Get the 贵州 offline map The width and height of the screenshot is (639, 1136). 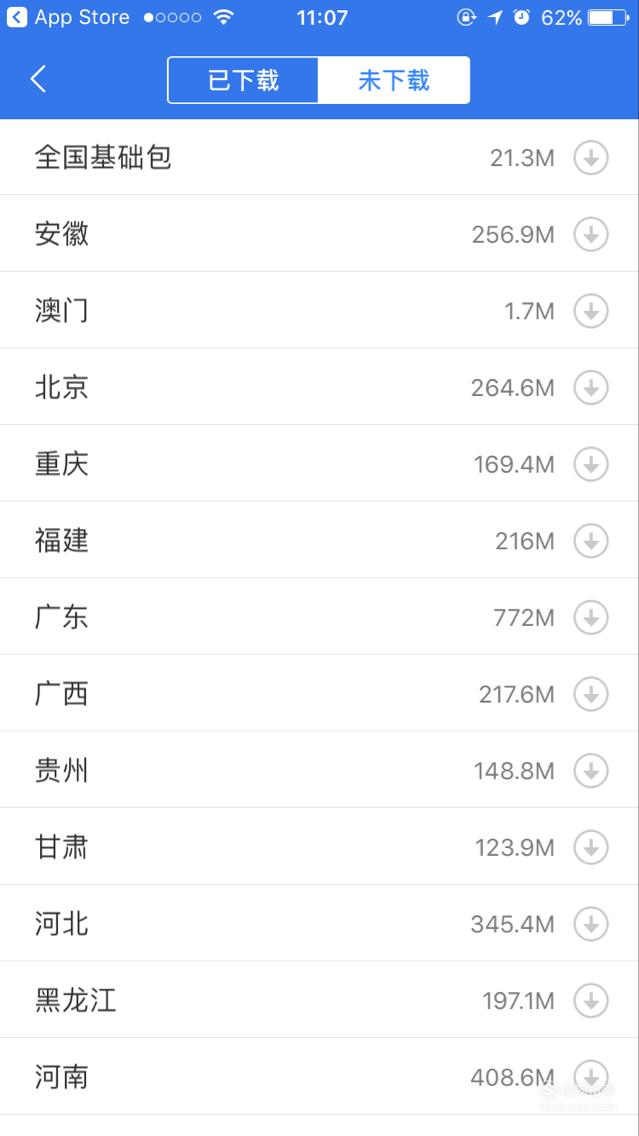[591, 770]
